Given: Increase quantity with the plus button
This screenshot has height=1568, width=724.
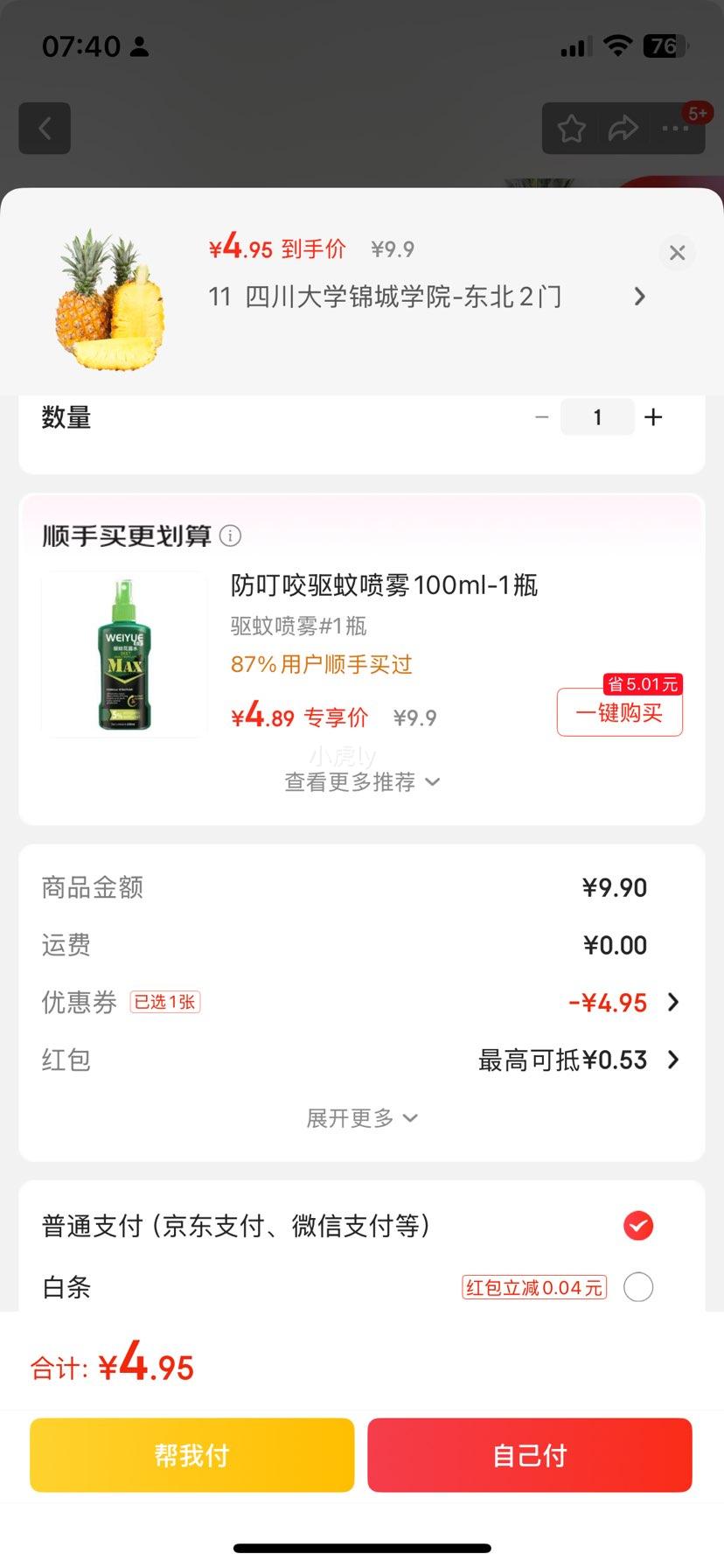Looking at the screenshot, I should [653, 417].
